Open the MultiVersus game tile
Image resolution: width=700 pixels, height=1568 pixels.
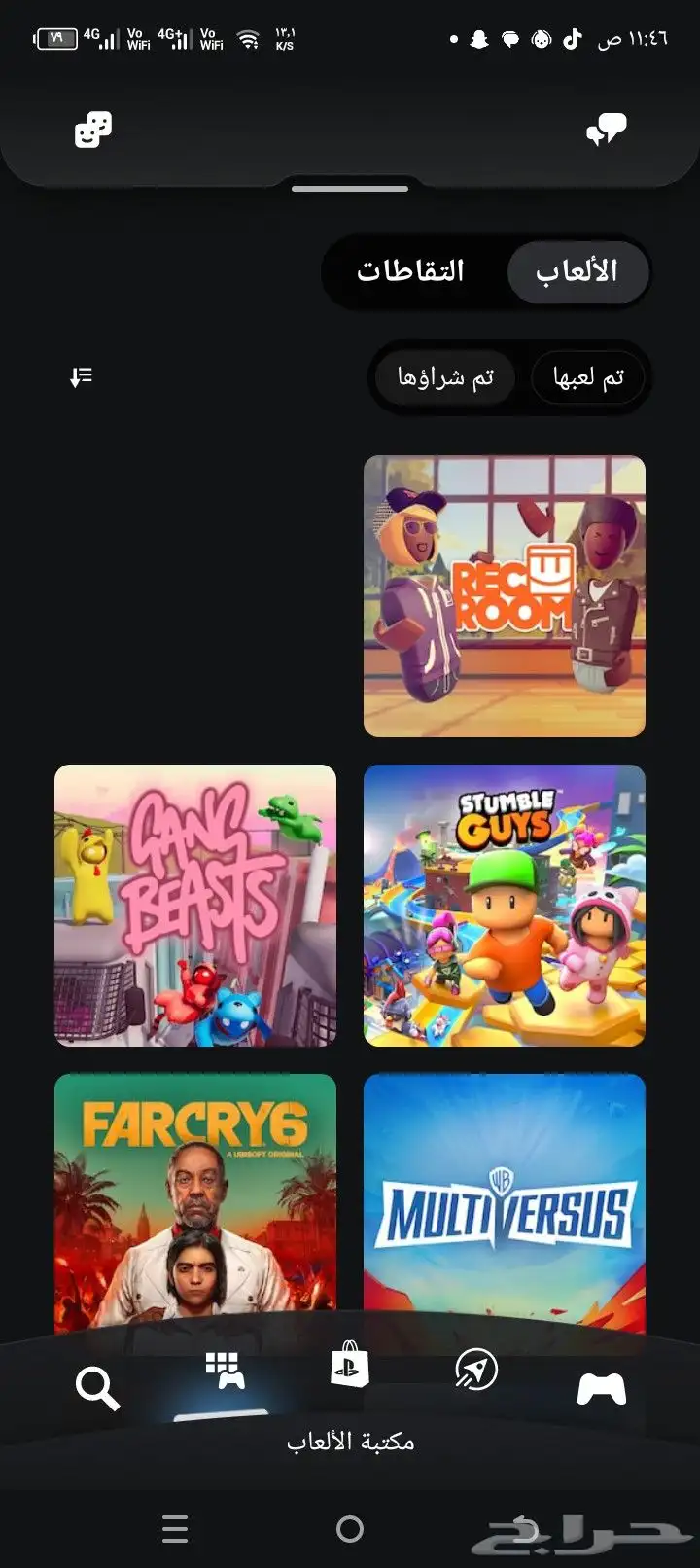pos(505,1202)
